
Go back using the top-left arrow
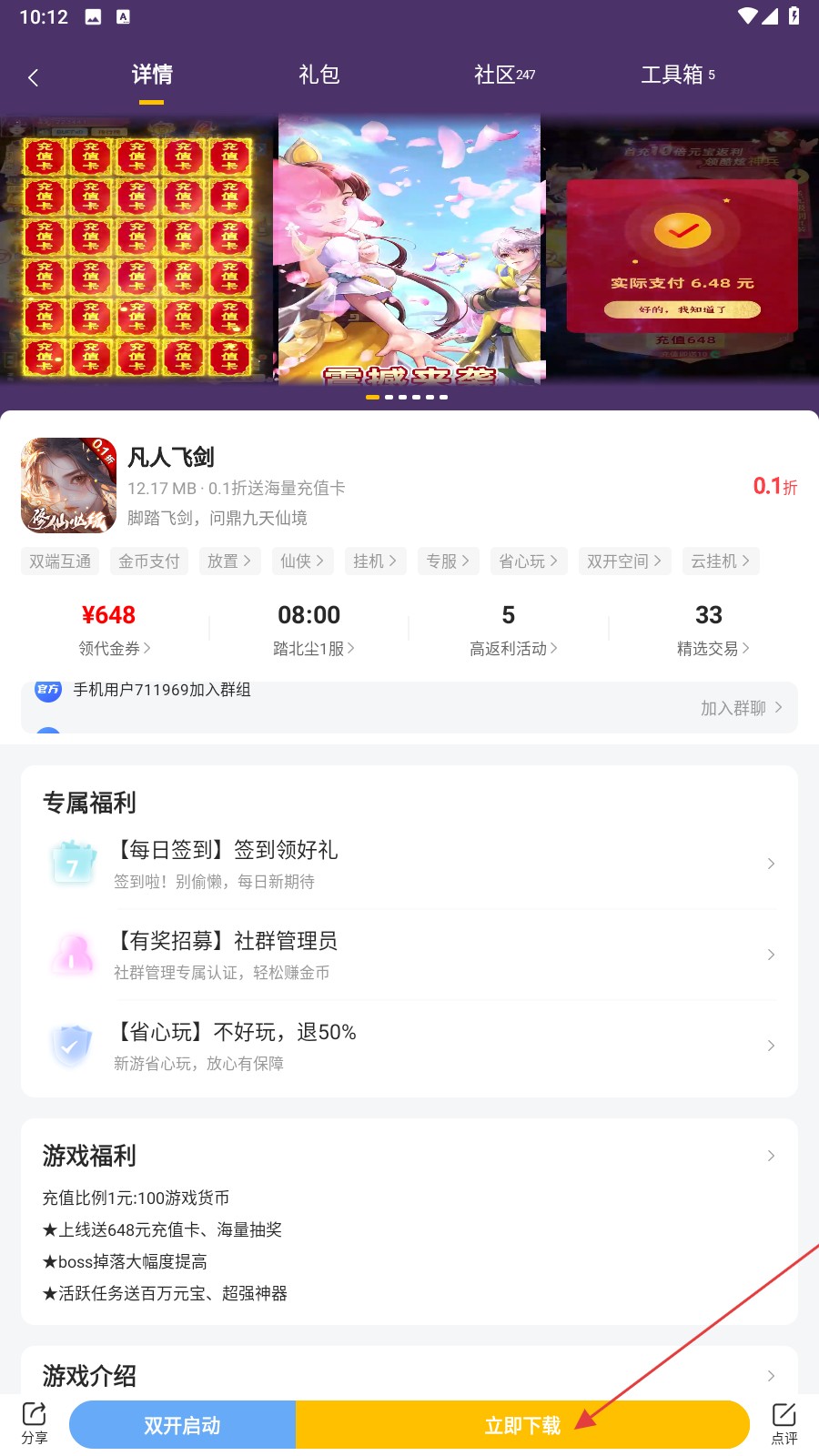pos(34,77)
